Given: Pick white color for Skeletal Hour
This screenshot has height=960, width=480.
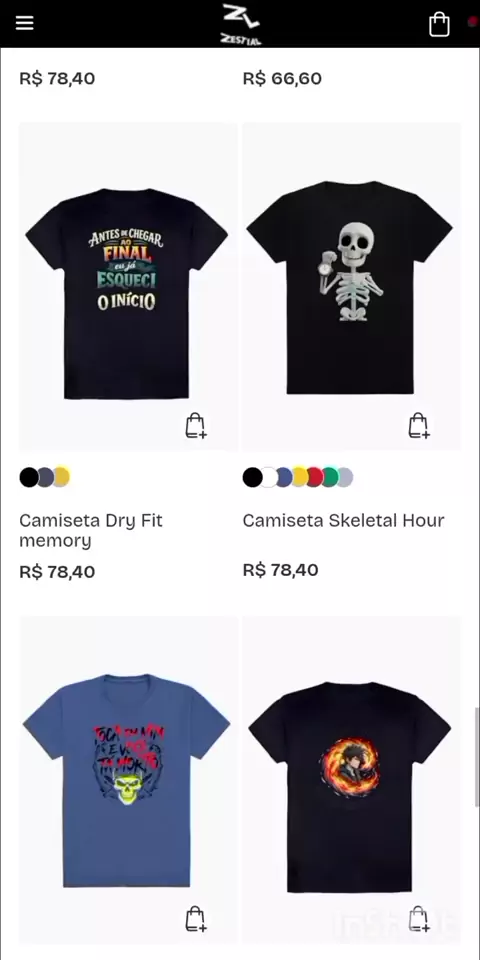Looking at the screenshot, I should [x=269, y=477].
